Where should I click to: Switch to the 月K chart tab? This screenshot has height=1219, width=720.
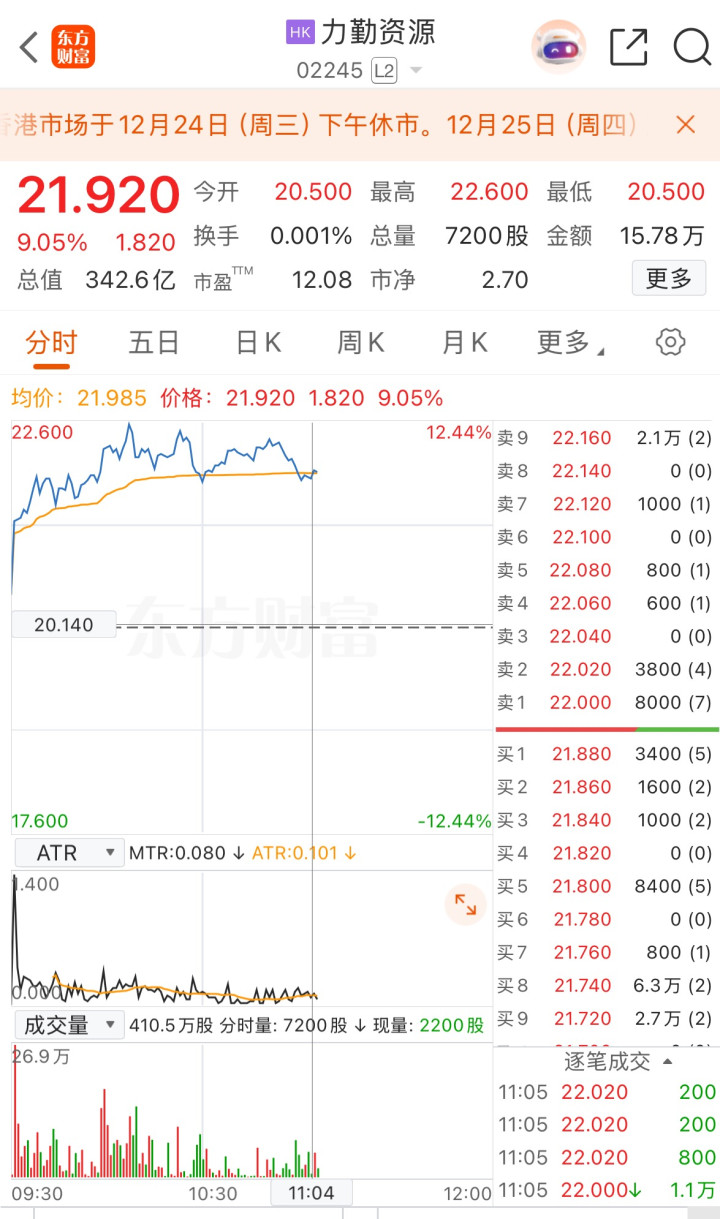(465, 343)
